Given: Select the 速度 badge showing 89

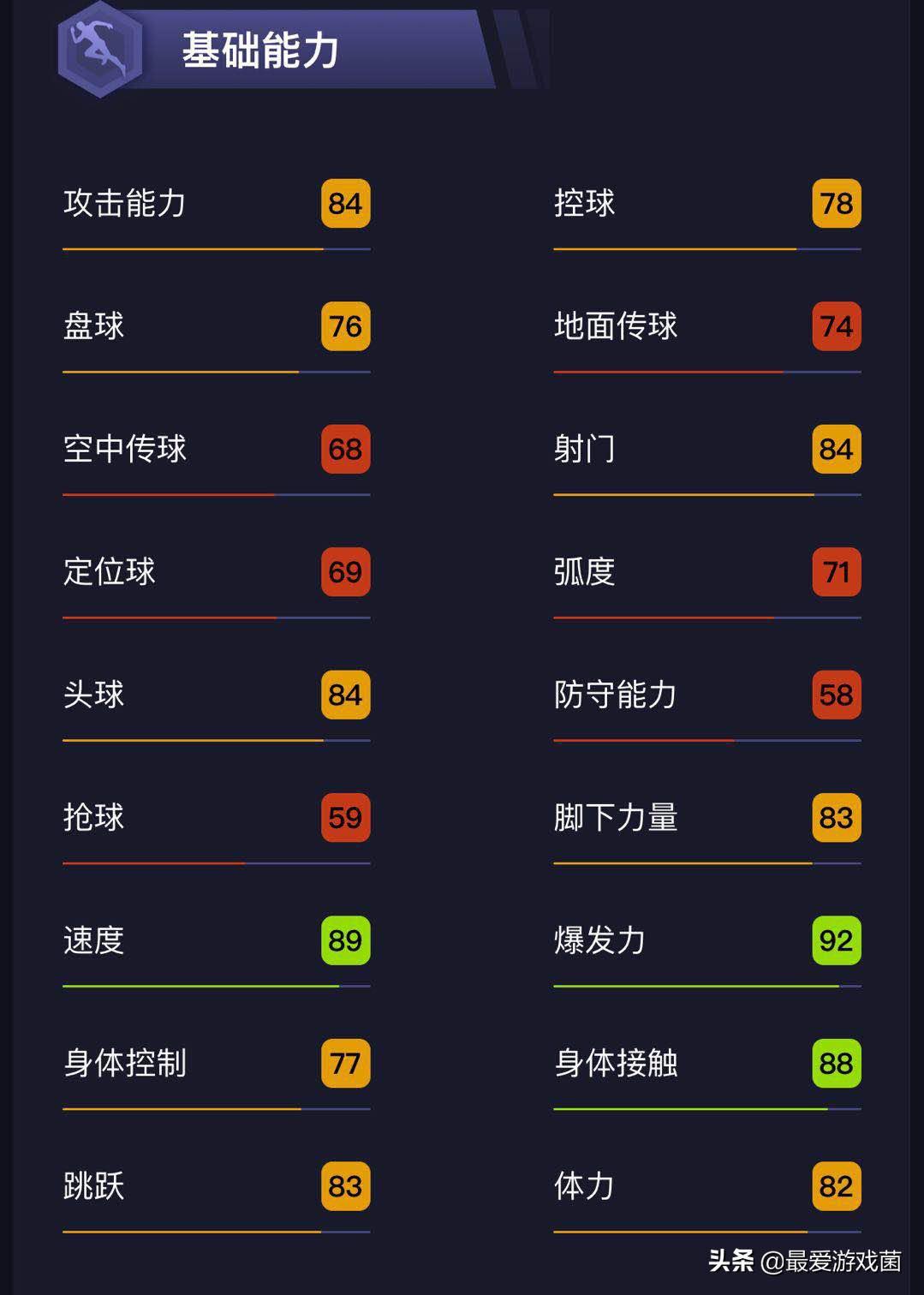Looking at the screenshot, I should 344,941.
